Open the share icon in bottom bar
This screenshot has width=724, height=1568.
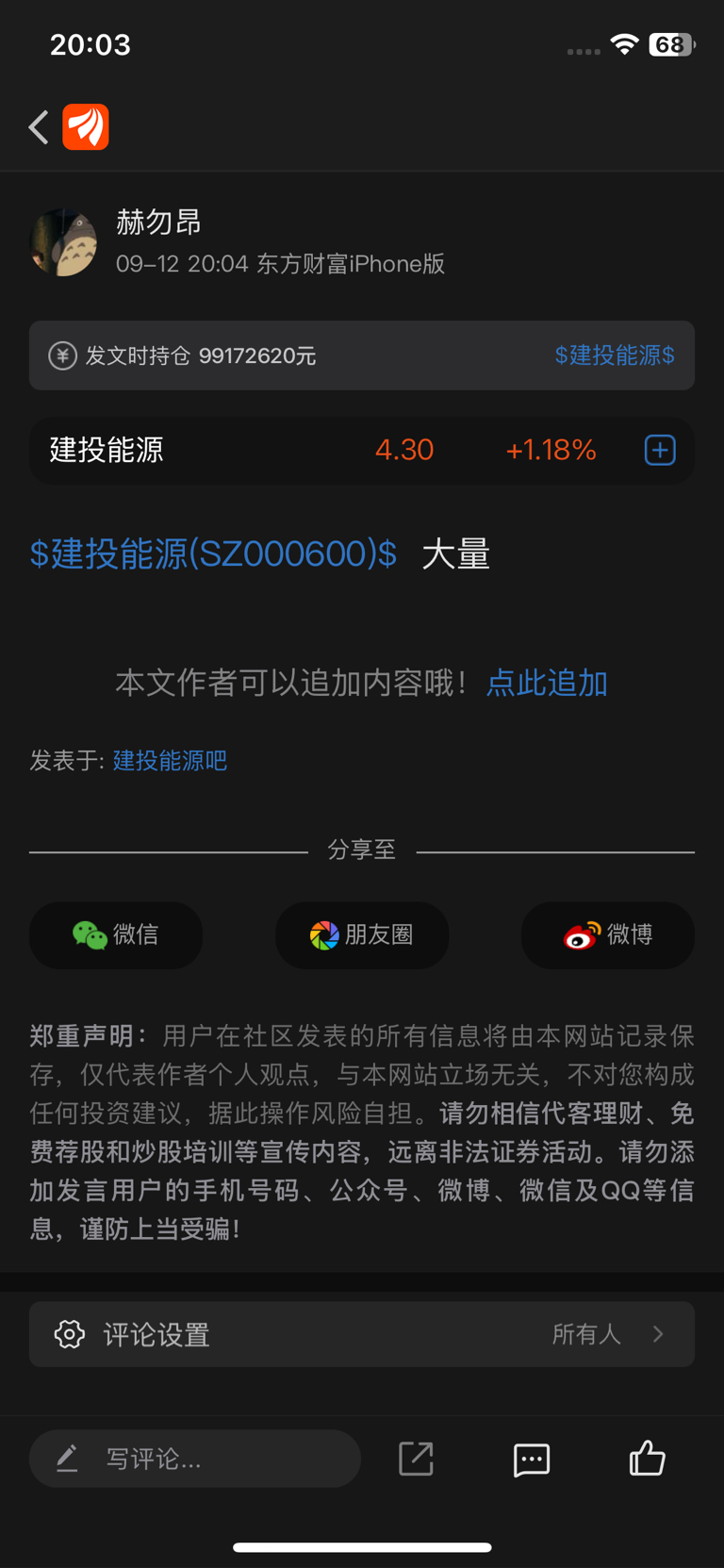(416, 1459)
